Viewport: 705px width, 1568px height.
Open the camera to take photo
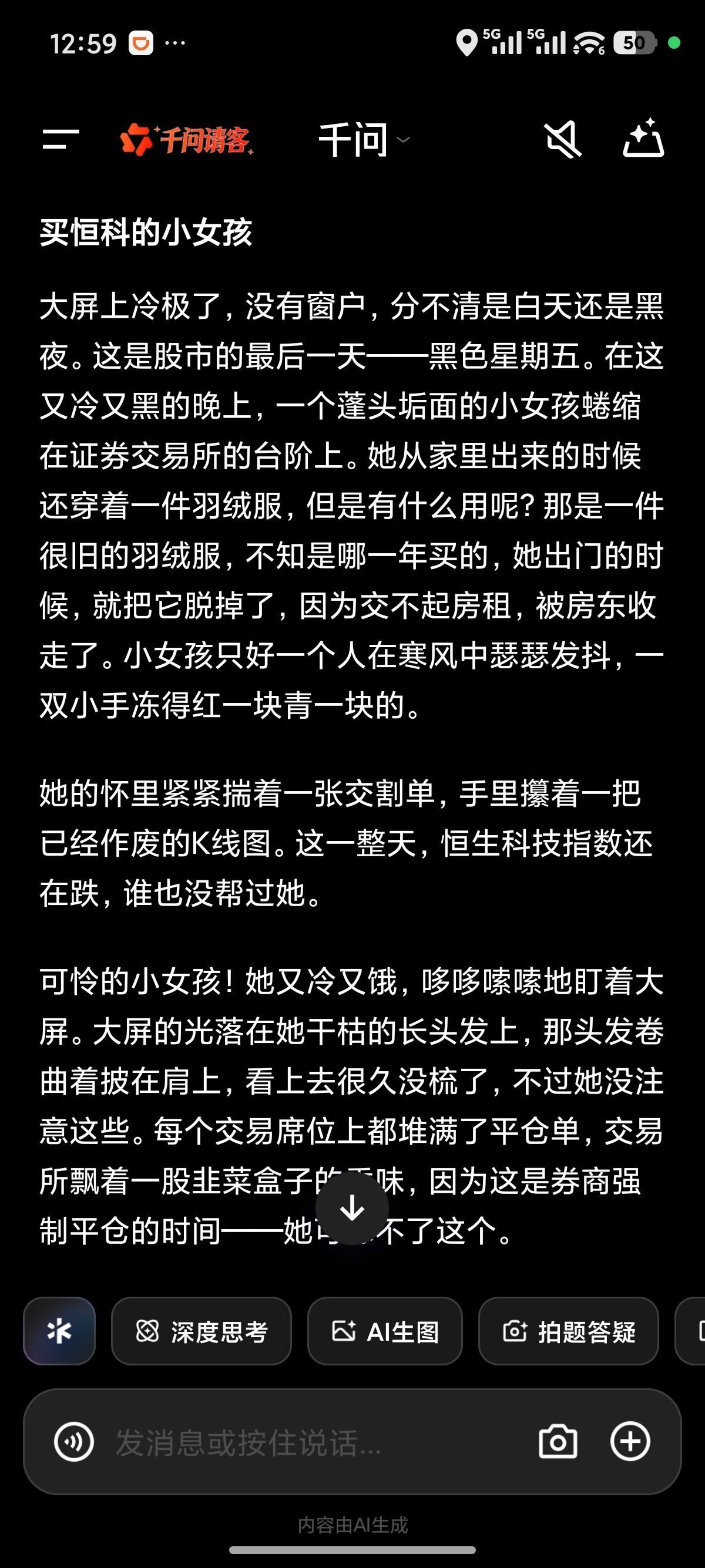click(x=558, y=1441)
